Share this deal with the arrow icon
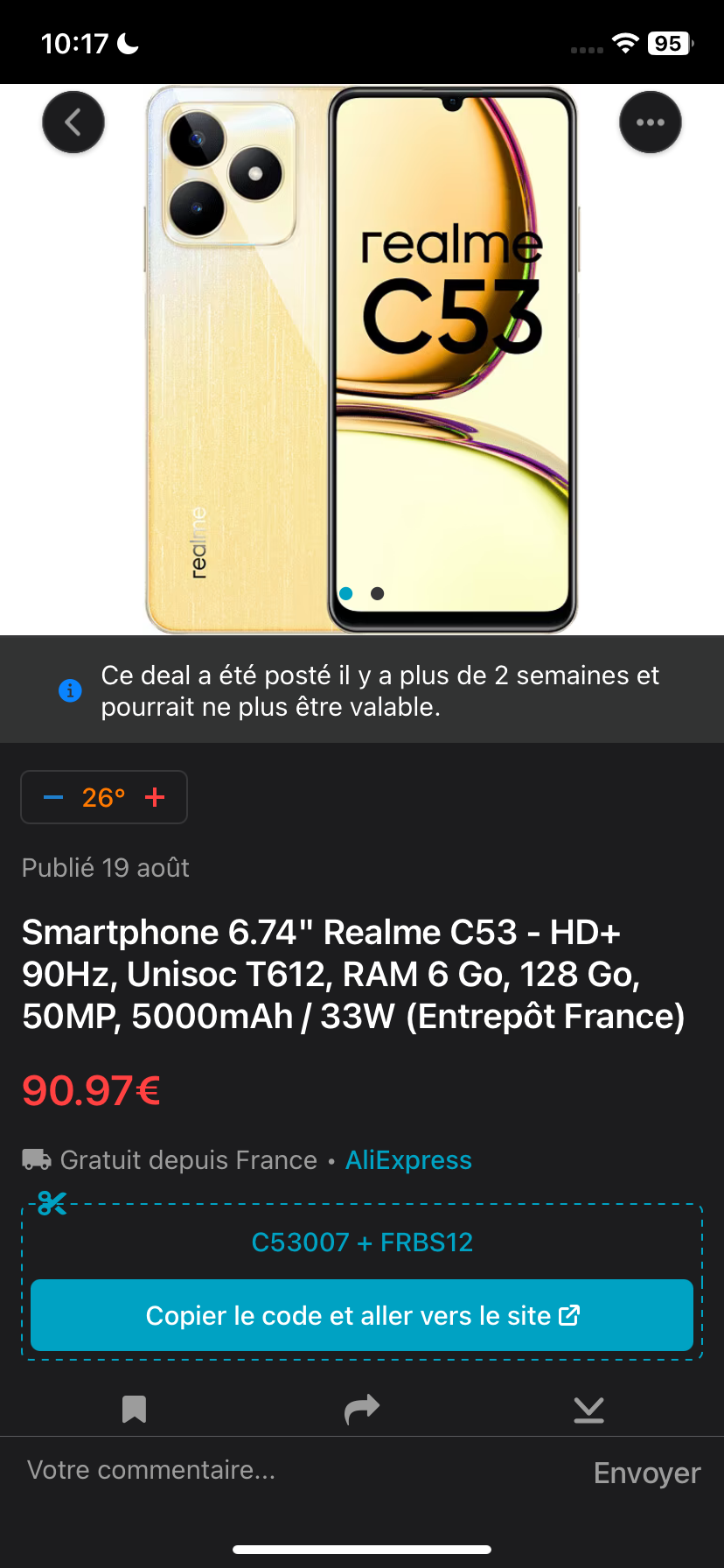 coord(362,1410)
